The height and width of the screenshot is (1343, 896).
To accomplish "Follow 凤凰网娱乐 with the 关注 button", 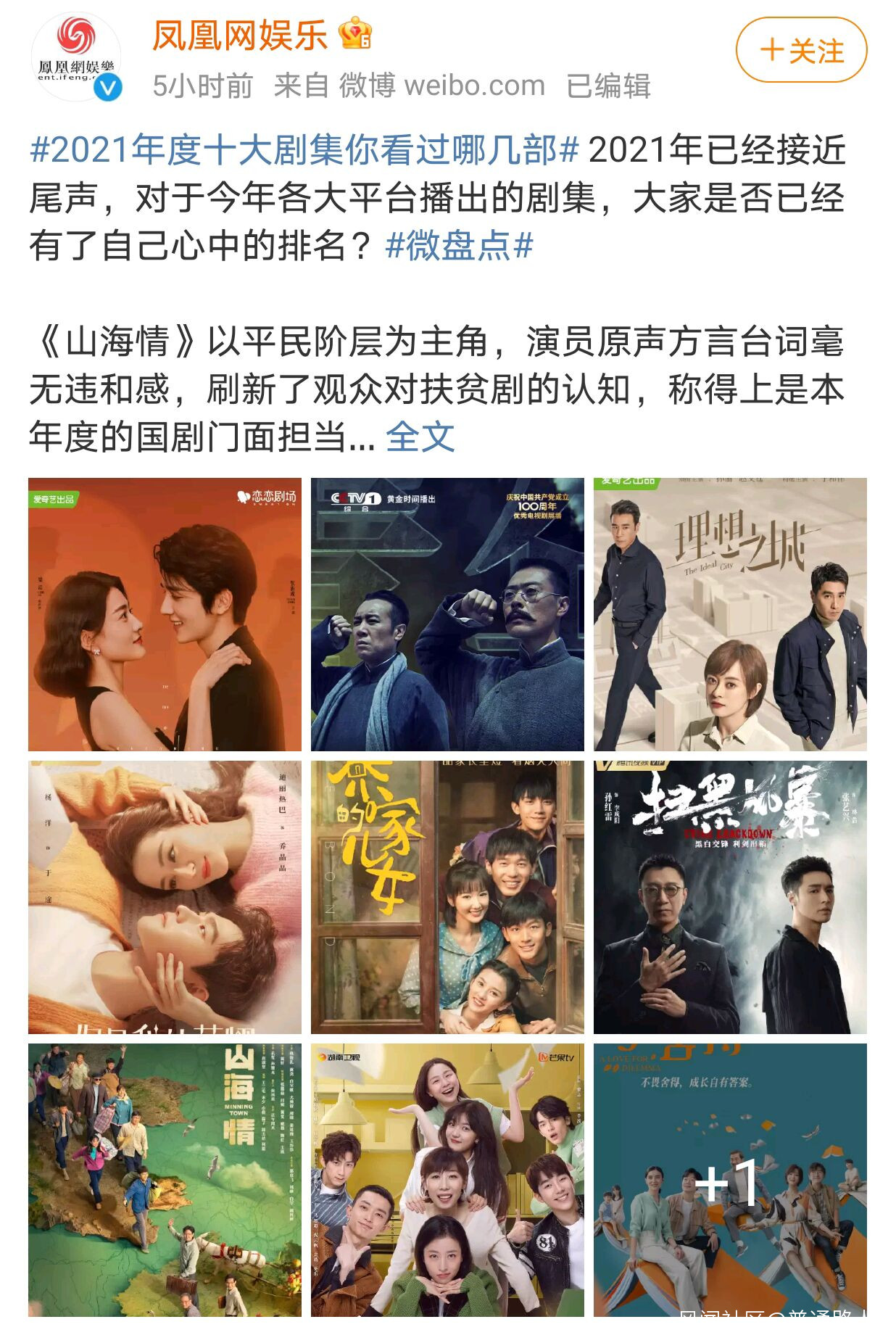I will coord(801,50).
